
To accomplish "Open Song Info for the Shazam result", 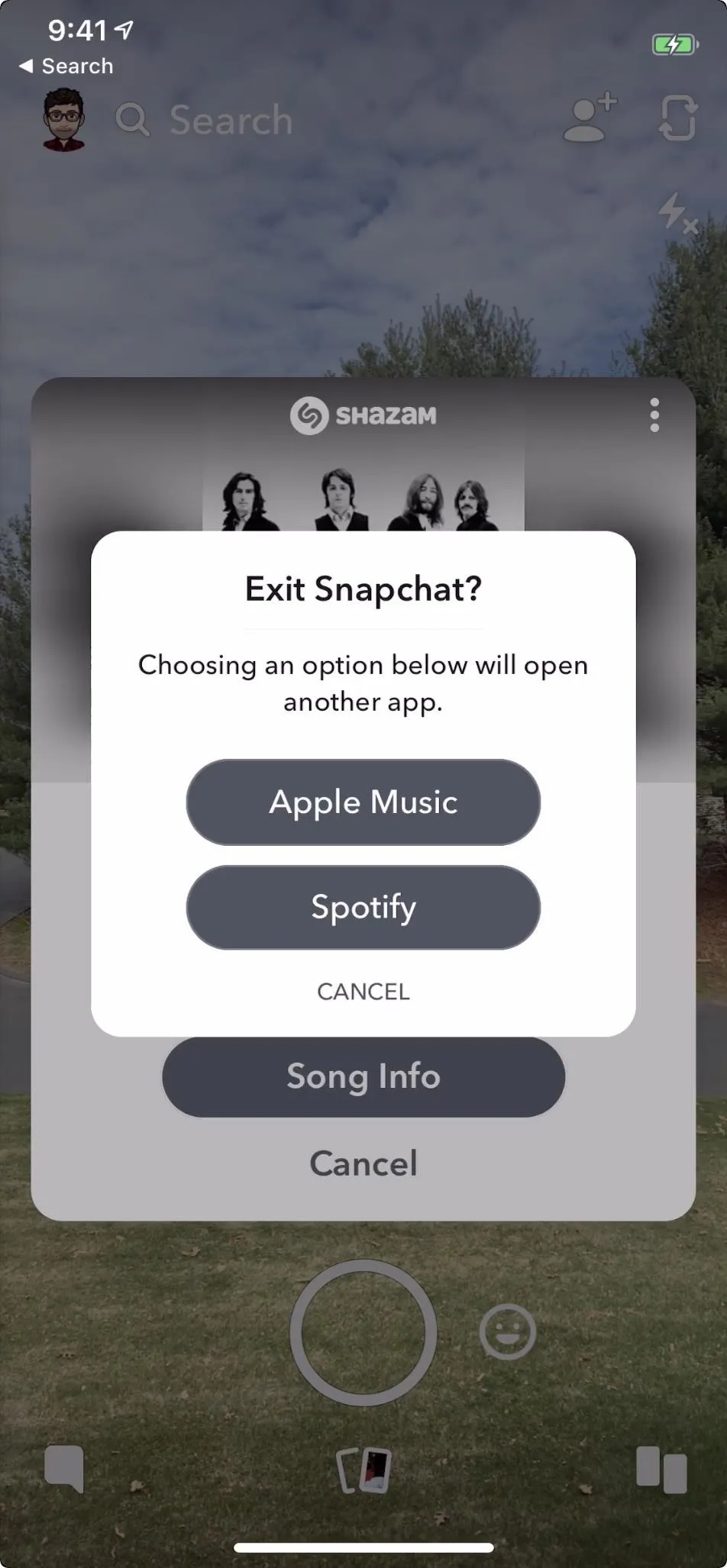I will (363, 1076).
